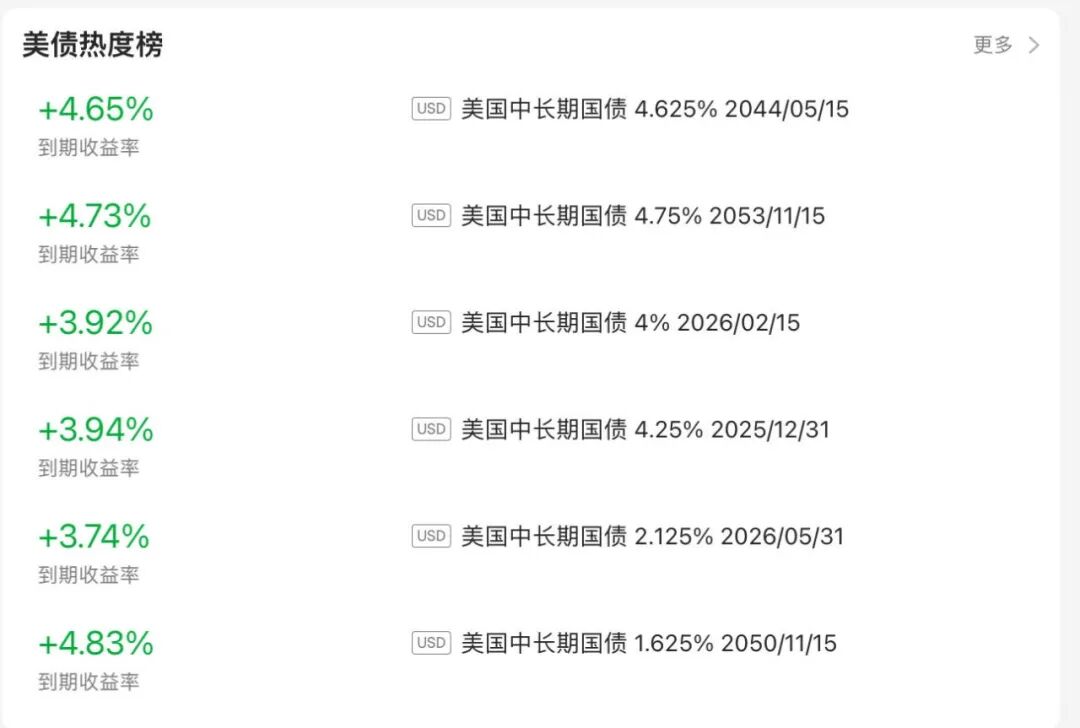Tap the 1.625% 2050/11/15 treasury bond

click(x=648, y=644)
